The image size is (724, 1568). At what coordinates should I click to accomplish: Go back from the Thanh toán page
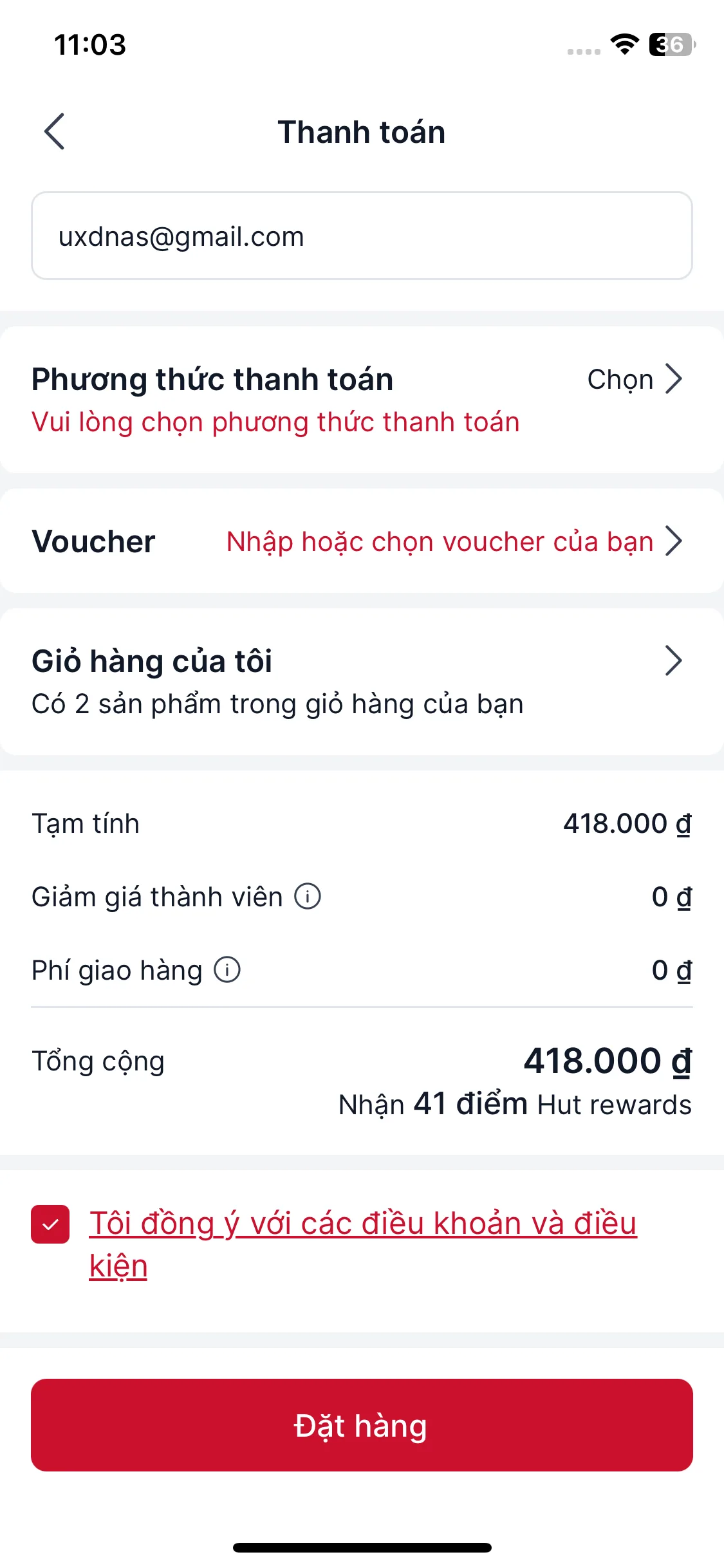pos(55,131)
